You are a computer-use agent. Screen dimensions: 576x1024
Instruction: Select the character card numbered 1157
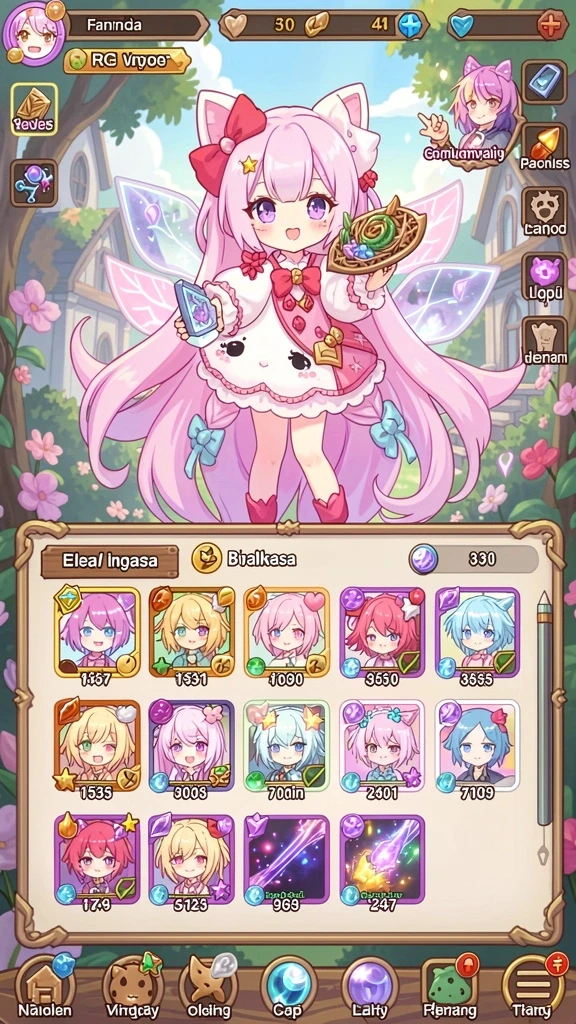pyautogui.click(x=97, y=633)
